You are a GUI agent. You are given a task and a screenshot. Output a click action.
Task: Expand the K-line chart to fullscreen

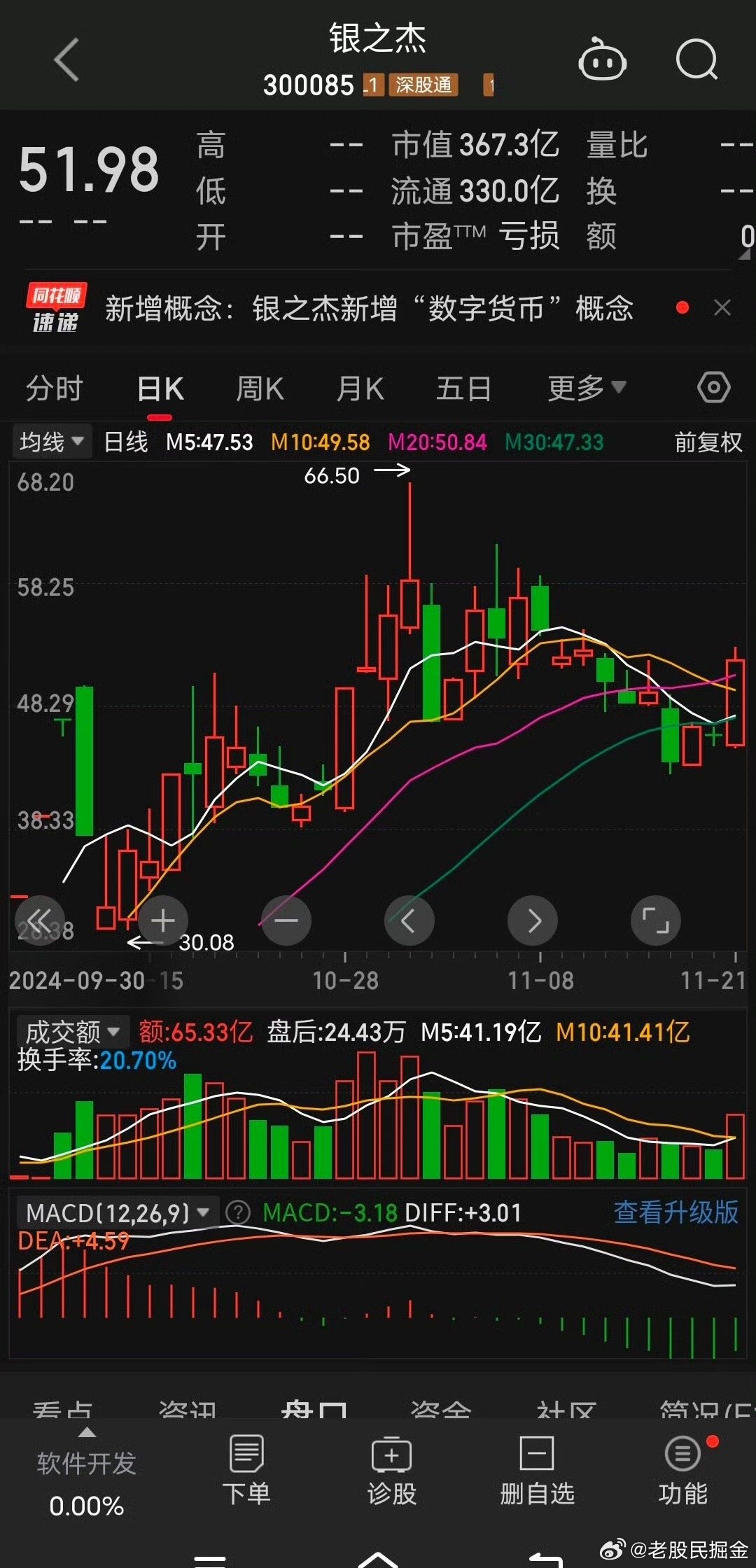656,920
